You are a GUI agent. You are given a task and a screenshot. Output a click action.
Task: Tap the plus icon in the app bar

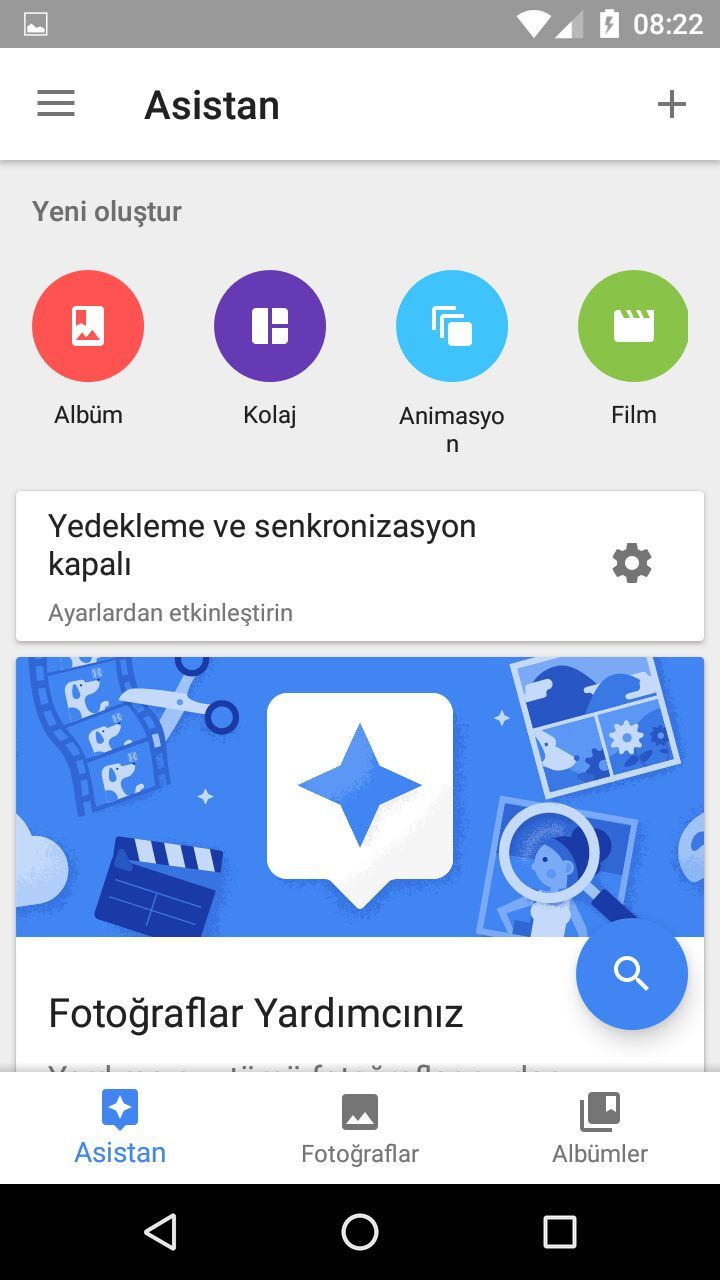coord(671,104)
